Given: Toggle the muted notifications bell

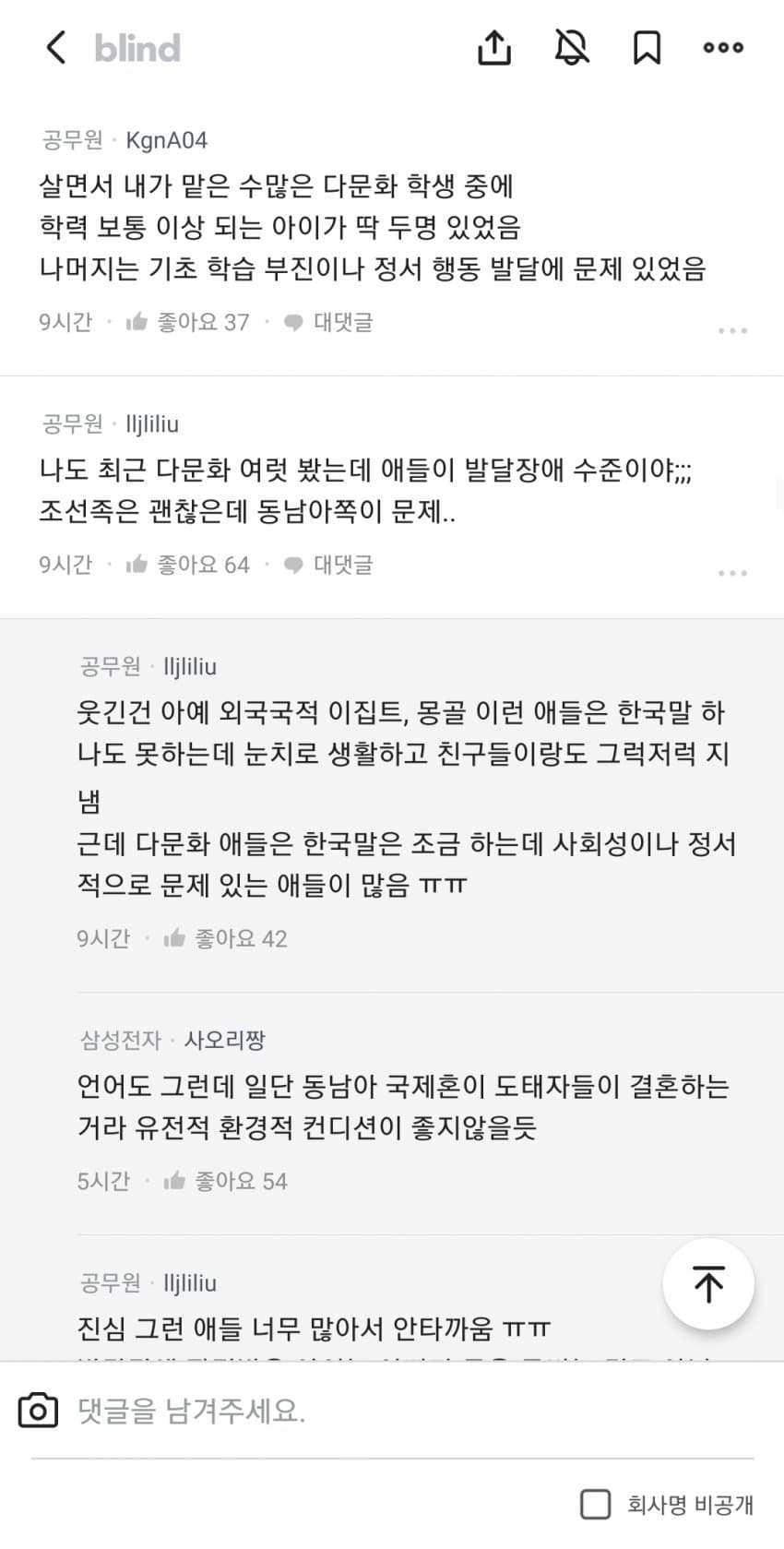Looking at the screenshot, I should [x=571, y=48].
